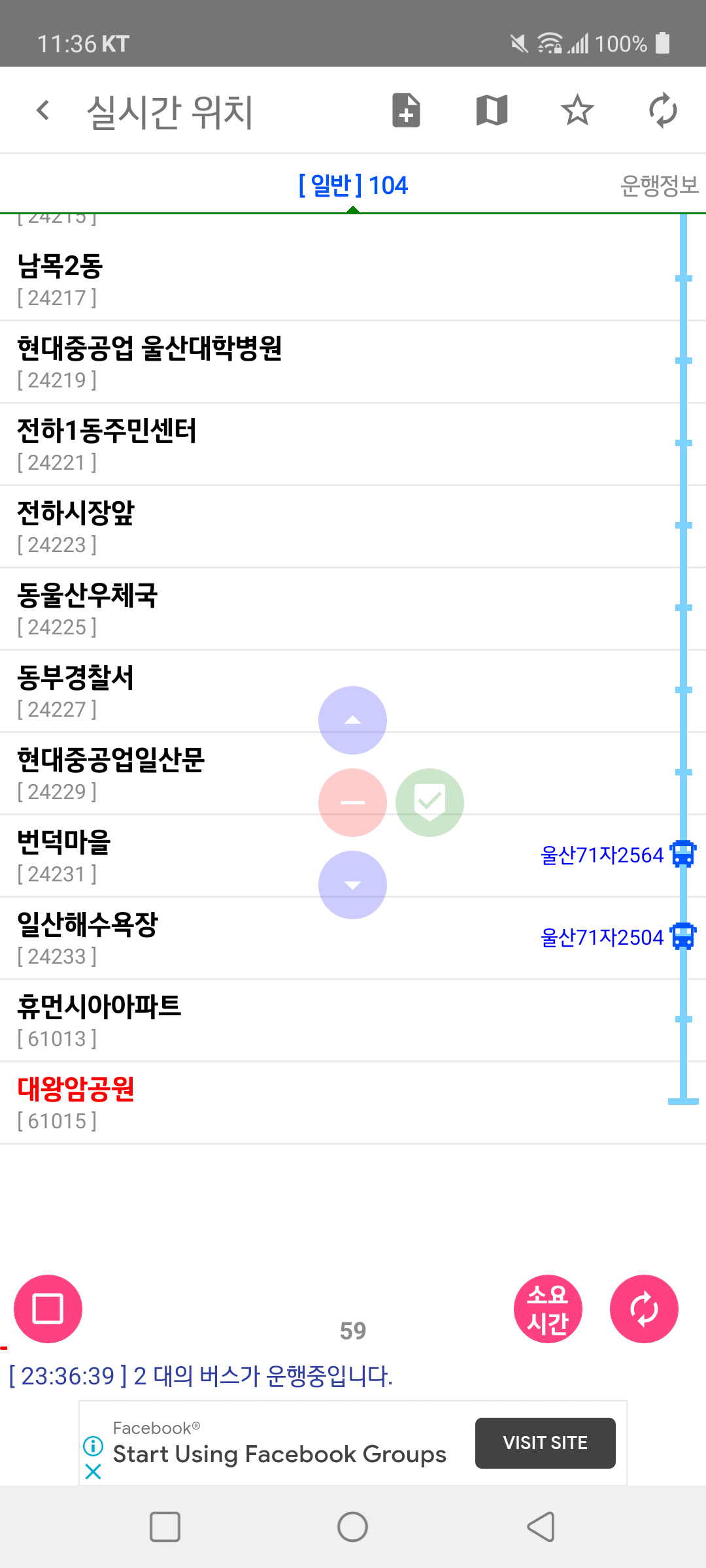Open the map view icon
This screenshot has height=1568, width=706.
click(x=492, y=110)
